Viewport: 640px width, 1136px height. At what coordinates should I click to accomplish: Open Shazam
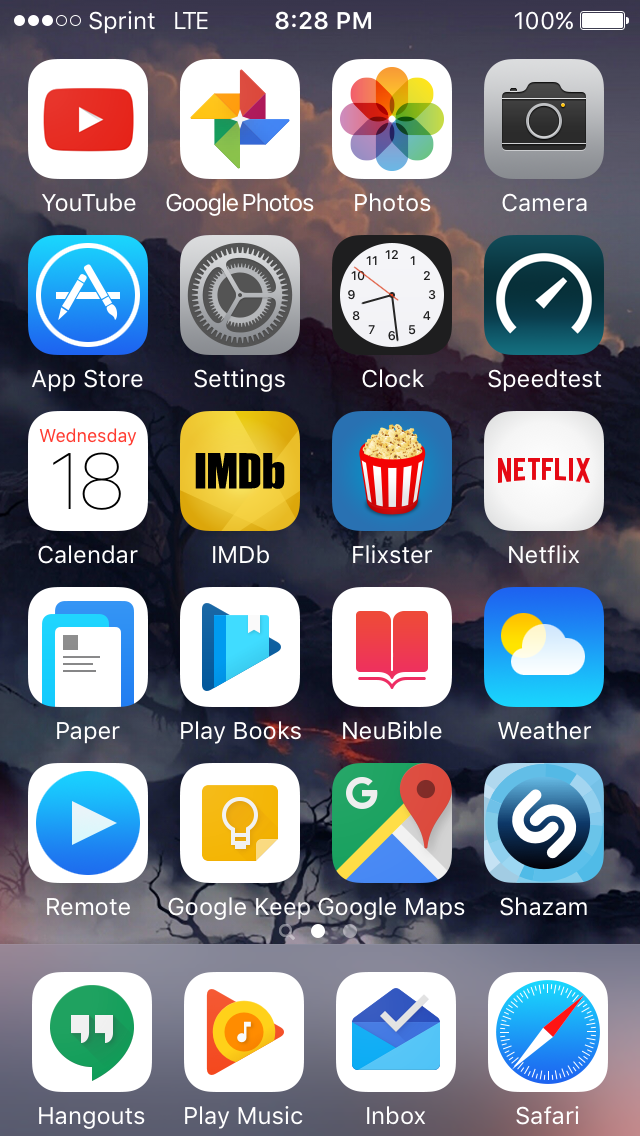(x=544, y=823)
